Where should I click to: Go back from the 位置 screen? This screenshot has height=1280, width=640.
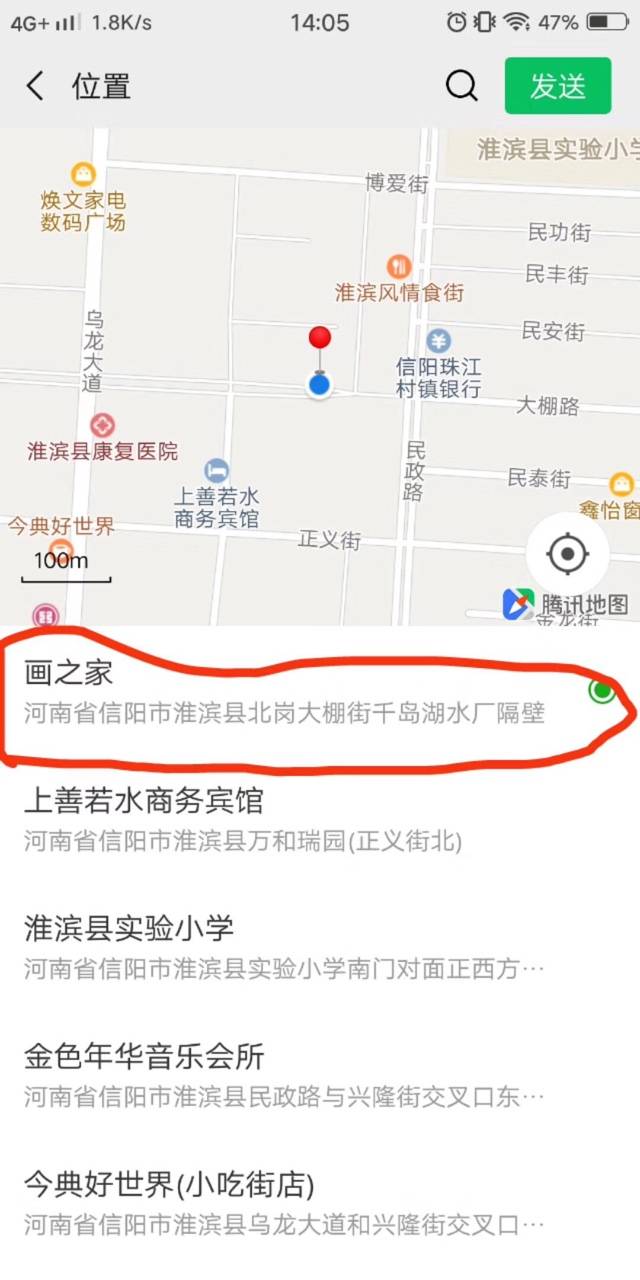pos(35,86)
